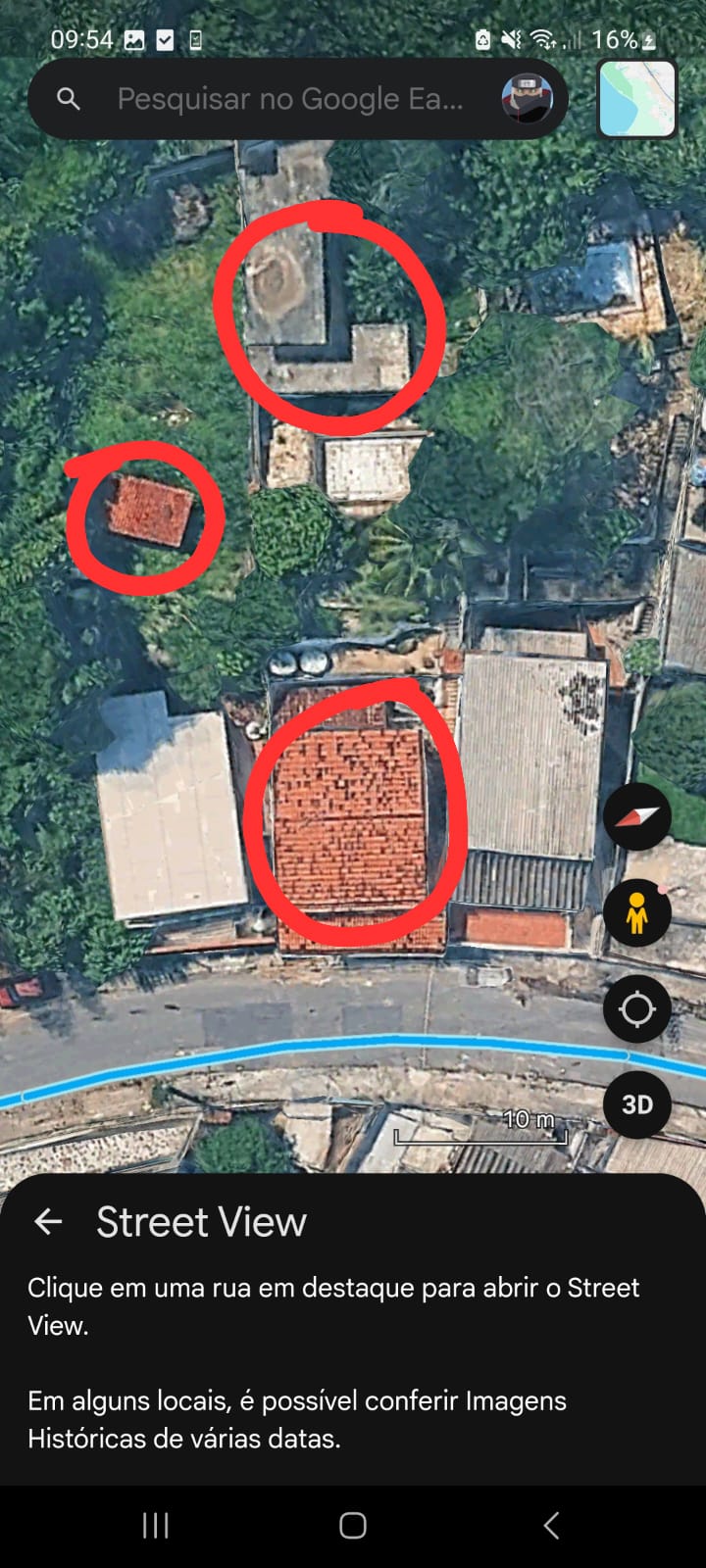Toggle the Street View pegman button

coord(637,912)
